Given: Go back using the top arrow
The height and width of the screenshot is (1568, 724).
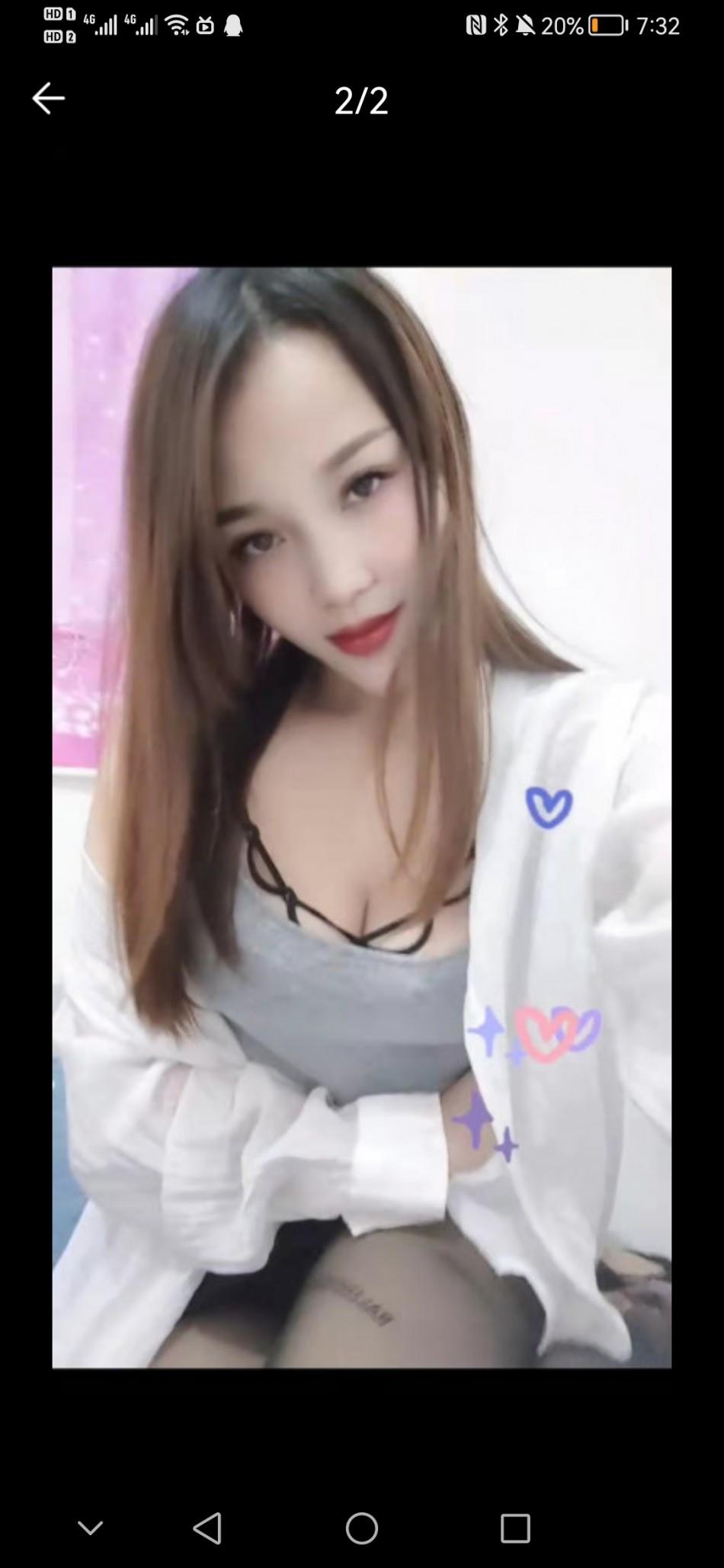Looking at the screenshot, I should coord(48,99).
